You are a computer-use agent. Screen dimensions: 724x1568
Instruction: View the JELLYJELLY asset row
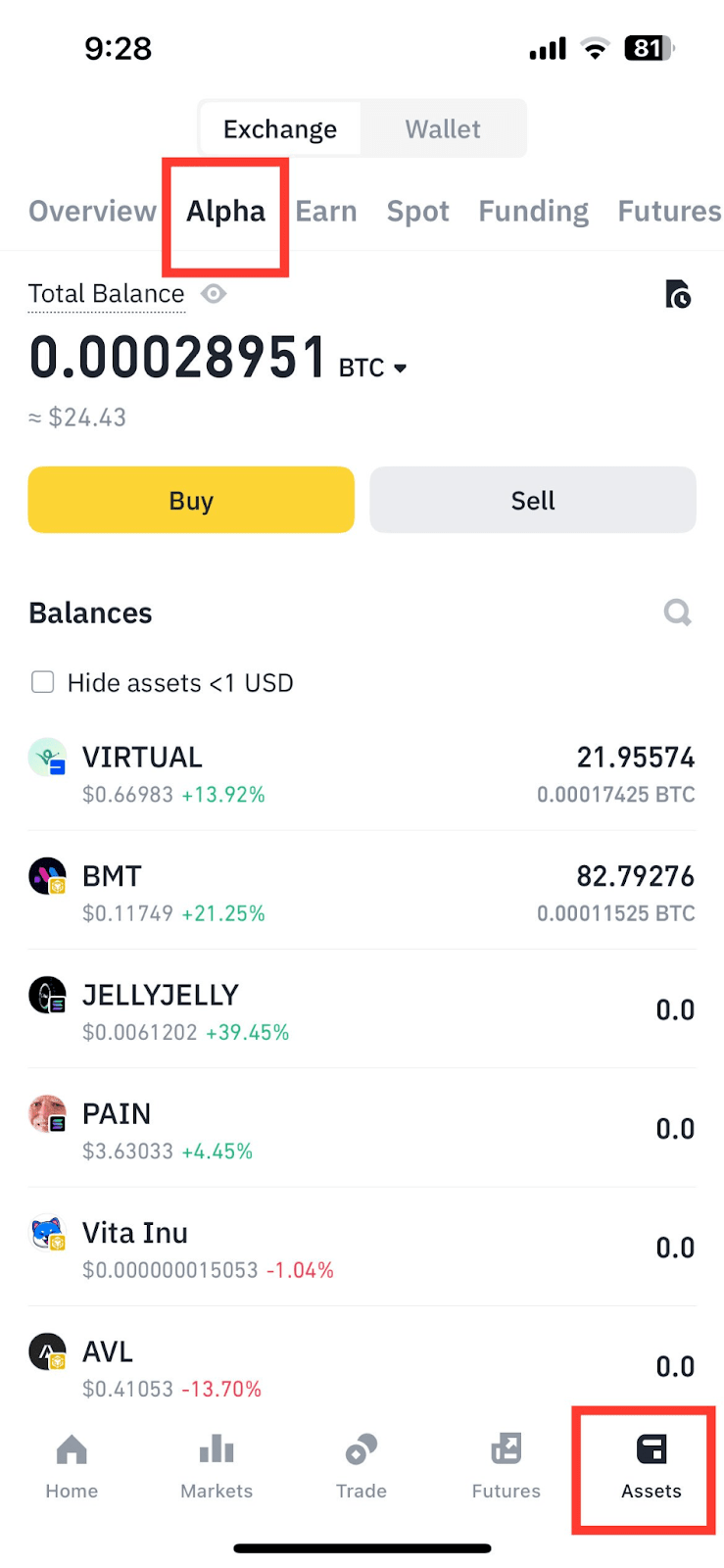click(362, 1011)
